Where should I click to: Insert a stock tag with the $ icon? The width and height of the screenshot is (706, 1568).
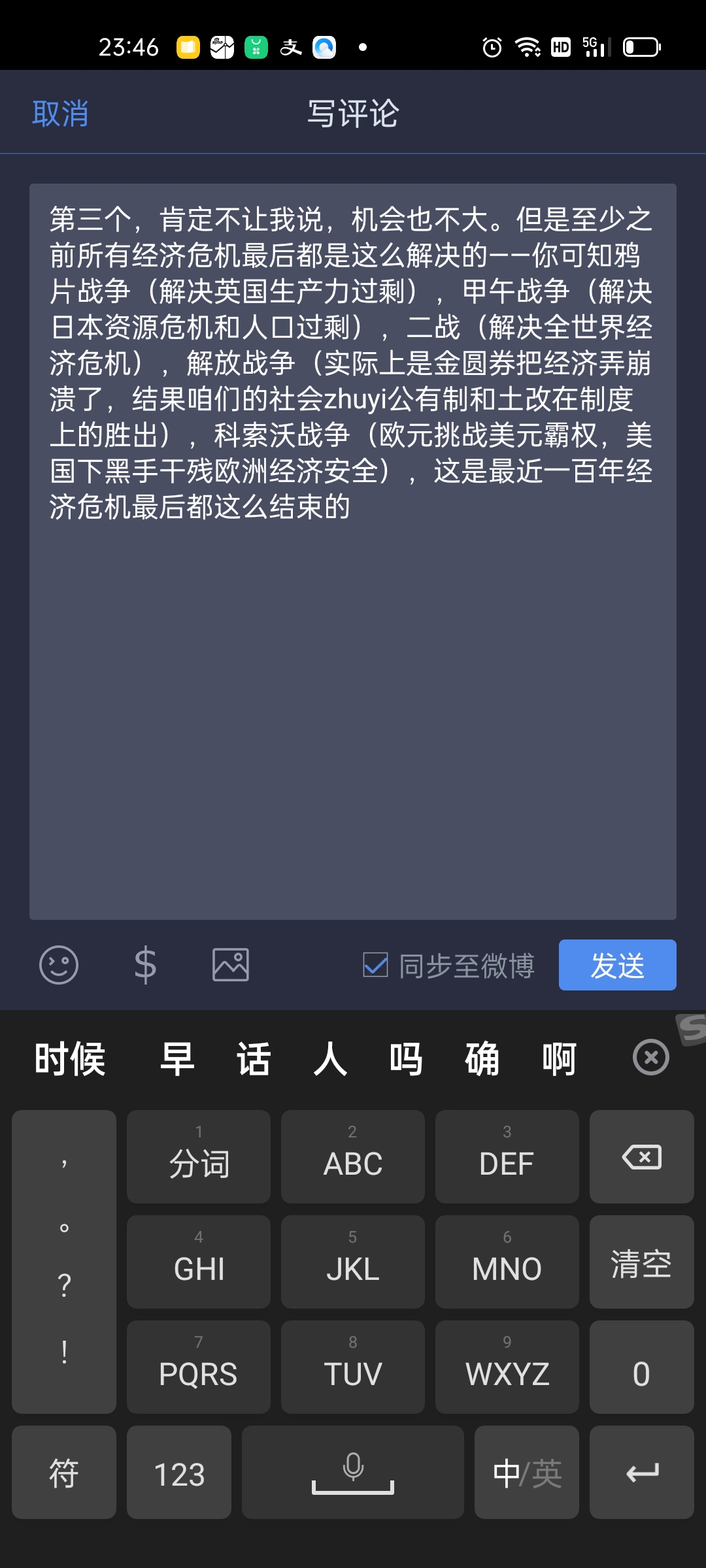145,965
